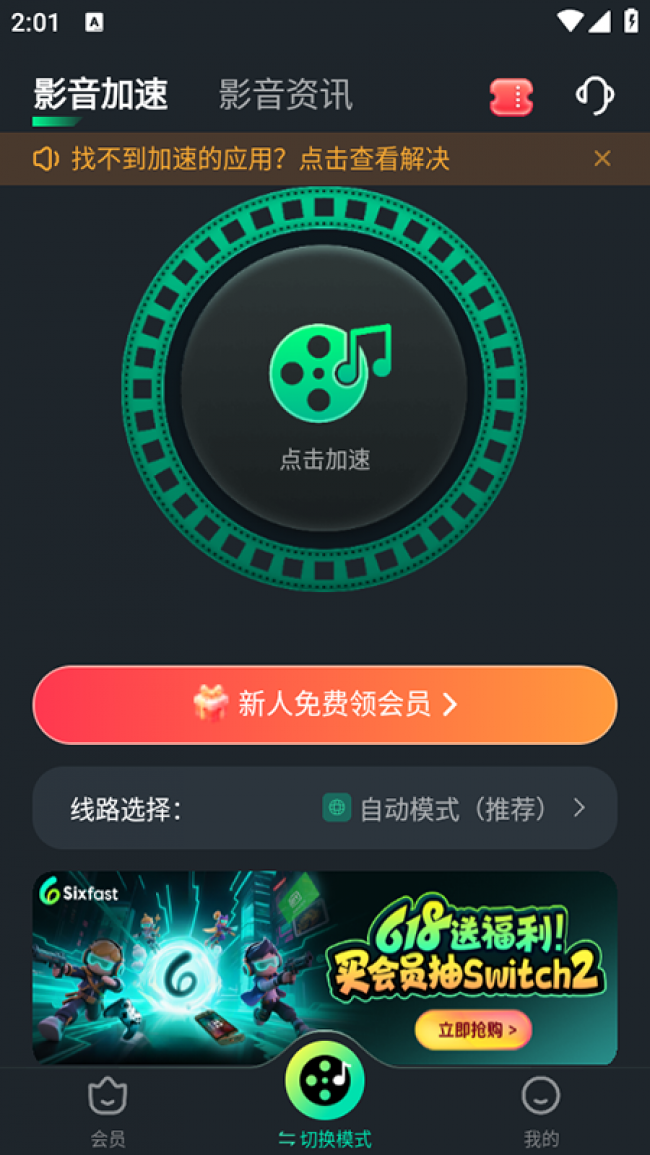Start acceleration with 点击加速 button
This screenshot has height=1155, width=650.
point(324,388)
